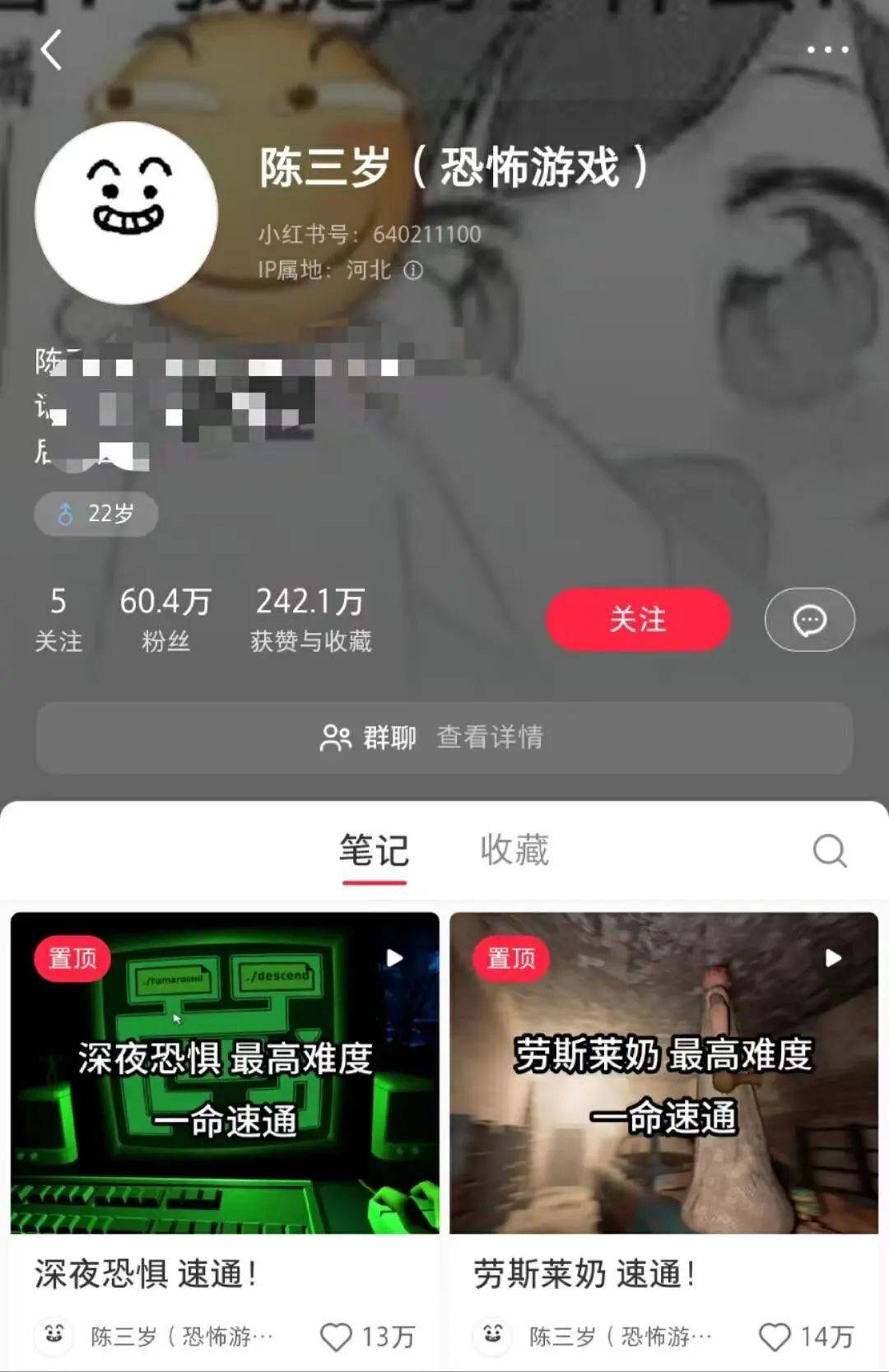Like the 深夜恐惧 速通 note
The image size is (889, 1372).
(336, 1337)
